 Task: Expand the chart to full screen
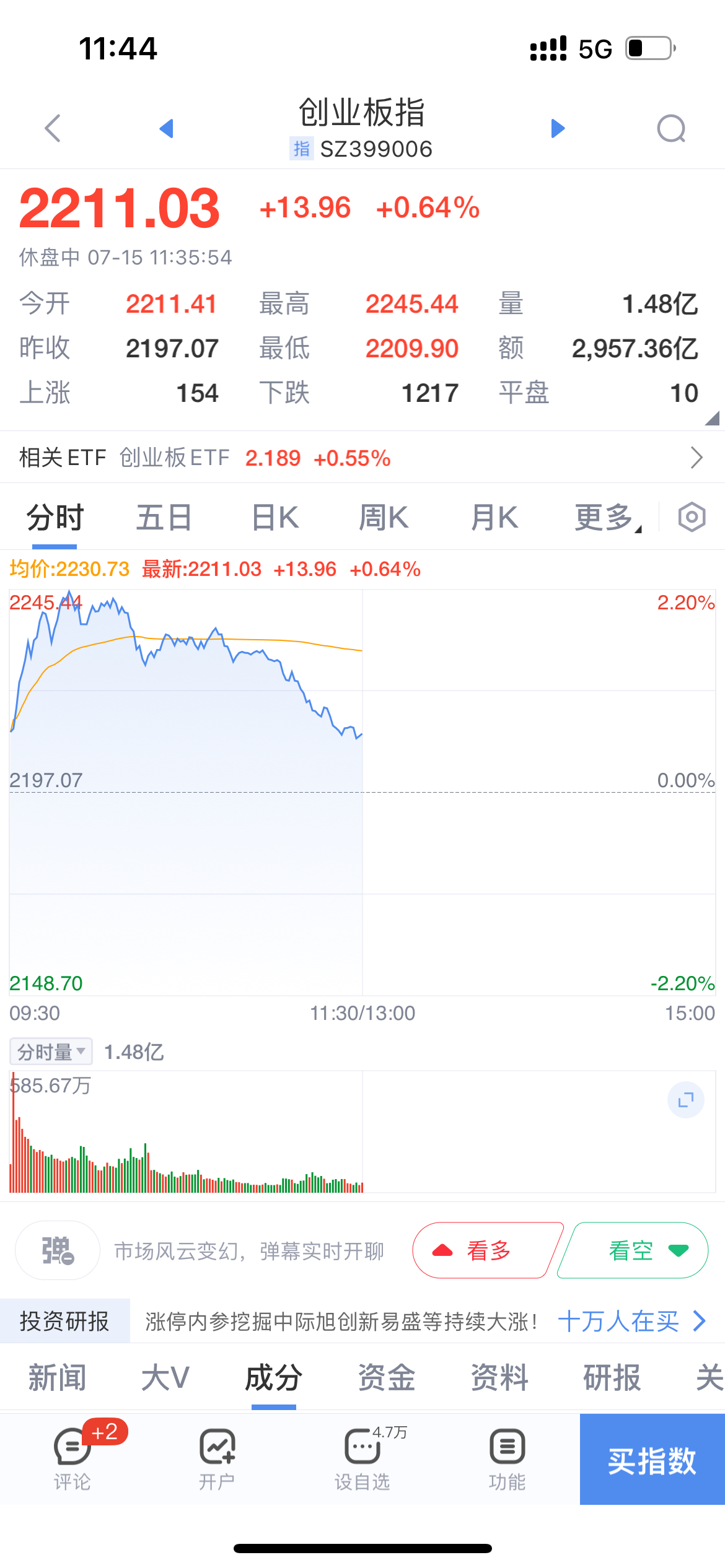(x=686, y=1100)
